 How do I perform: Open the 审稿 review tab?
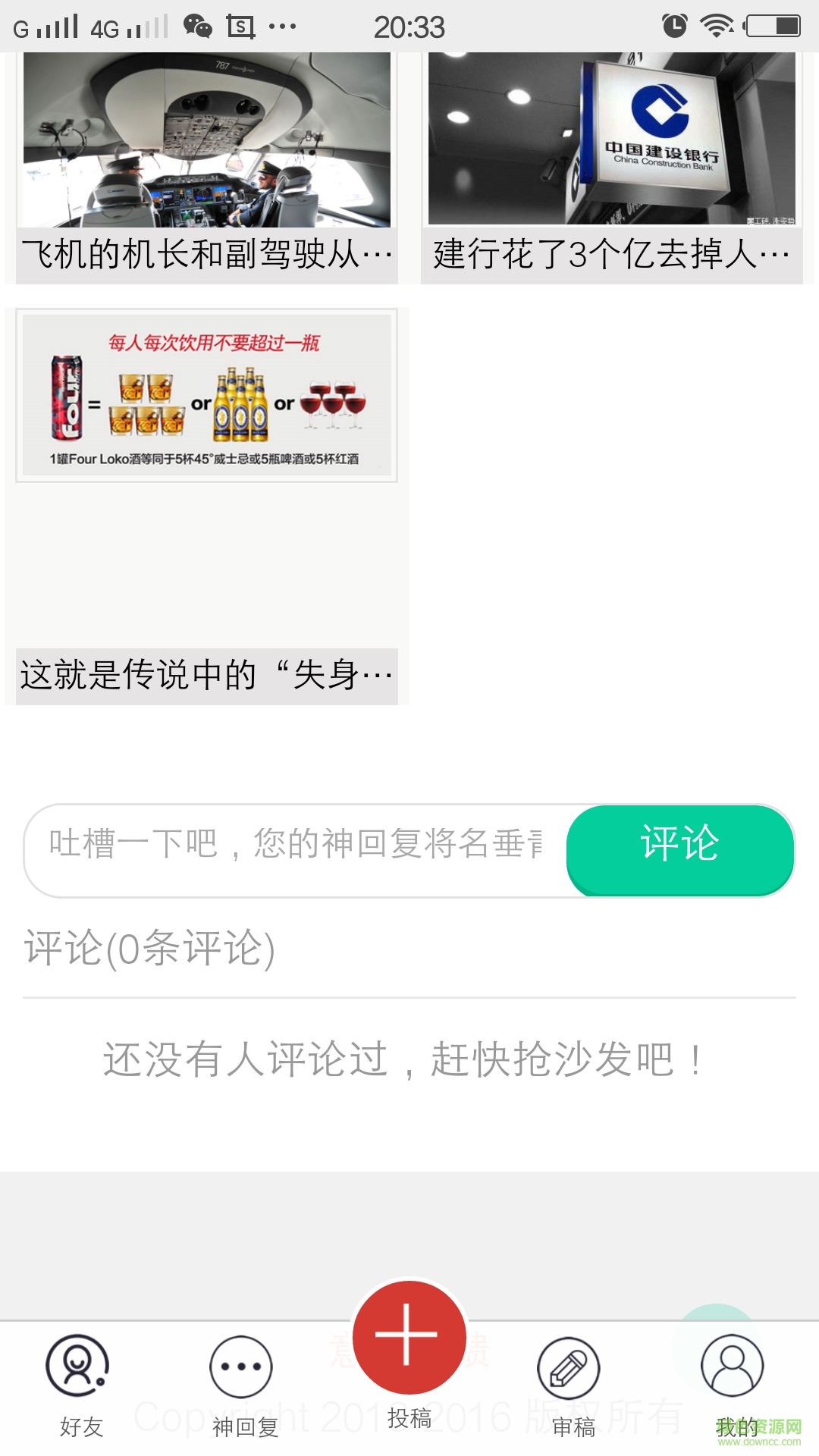(x=570, y=1384)
